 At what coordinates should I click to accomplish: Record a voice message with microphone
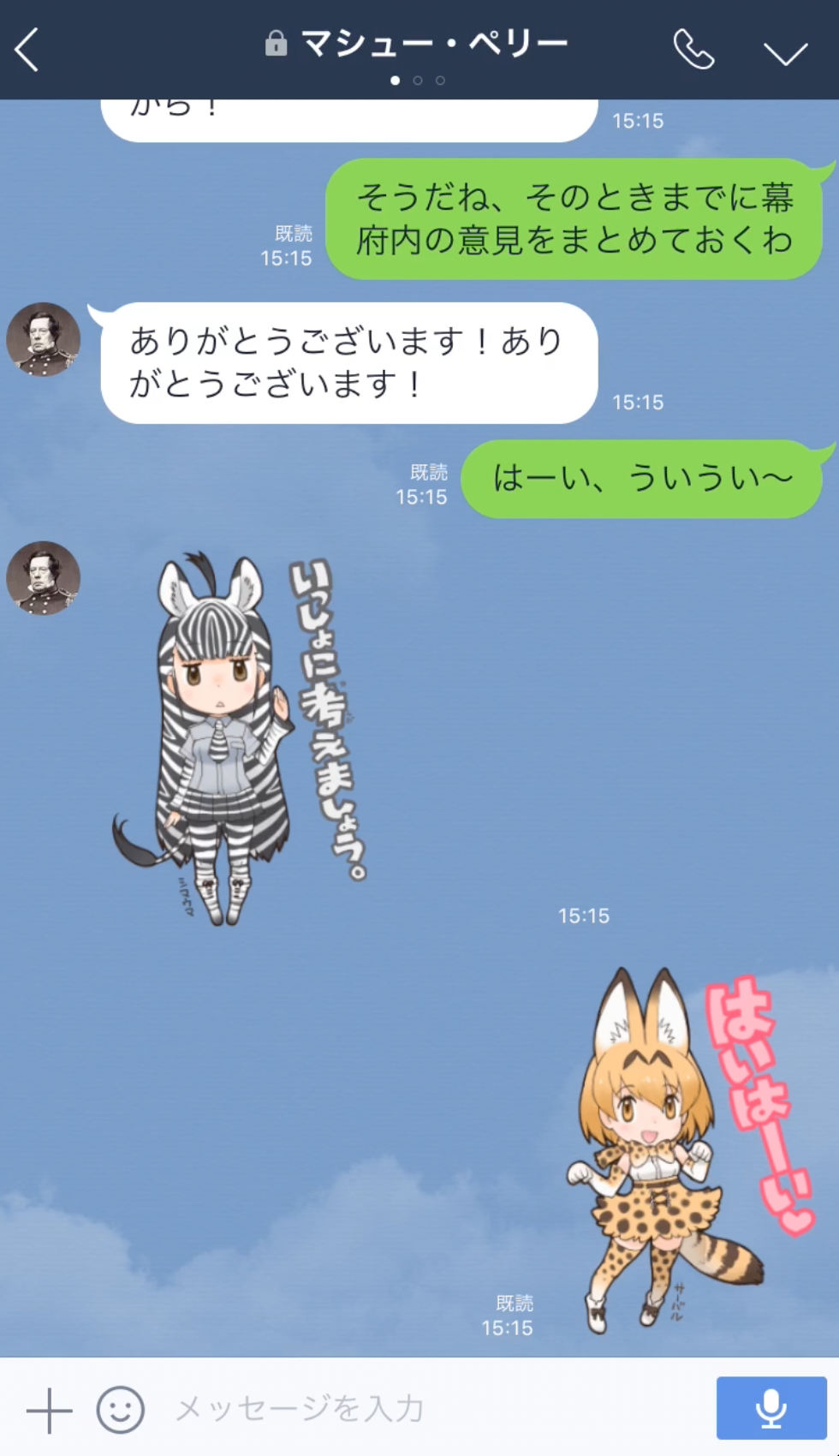tap(771, 1409)
